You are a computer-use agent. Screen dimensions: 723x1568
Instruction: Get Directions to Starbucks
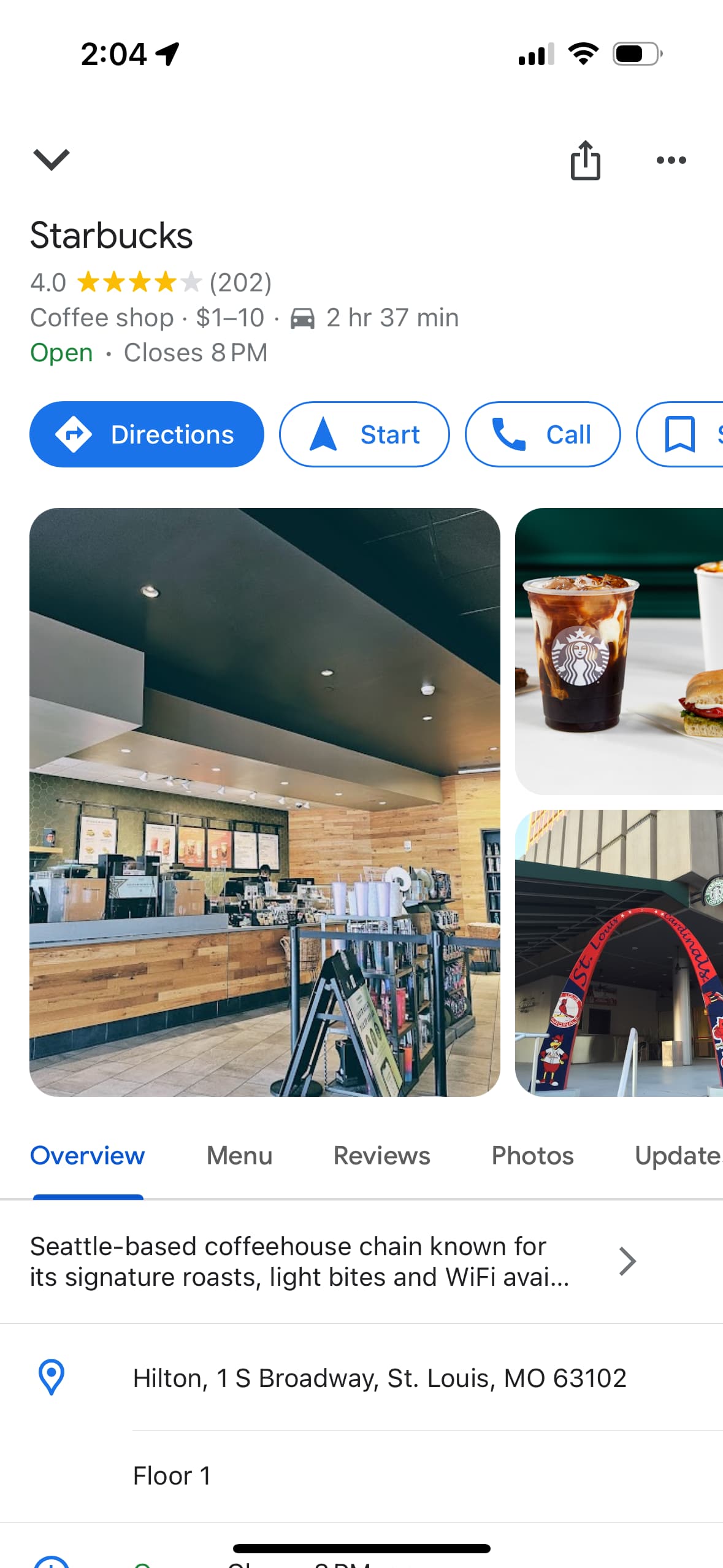pos(147,434)
